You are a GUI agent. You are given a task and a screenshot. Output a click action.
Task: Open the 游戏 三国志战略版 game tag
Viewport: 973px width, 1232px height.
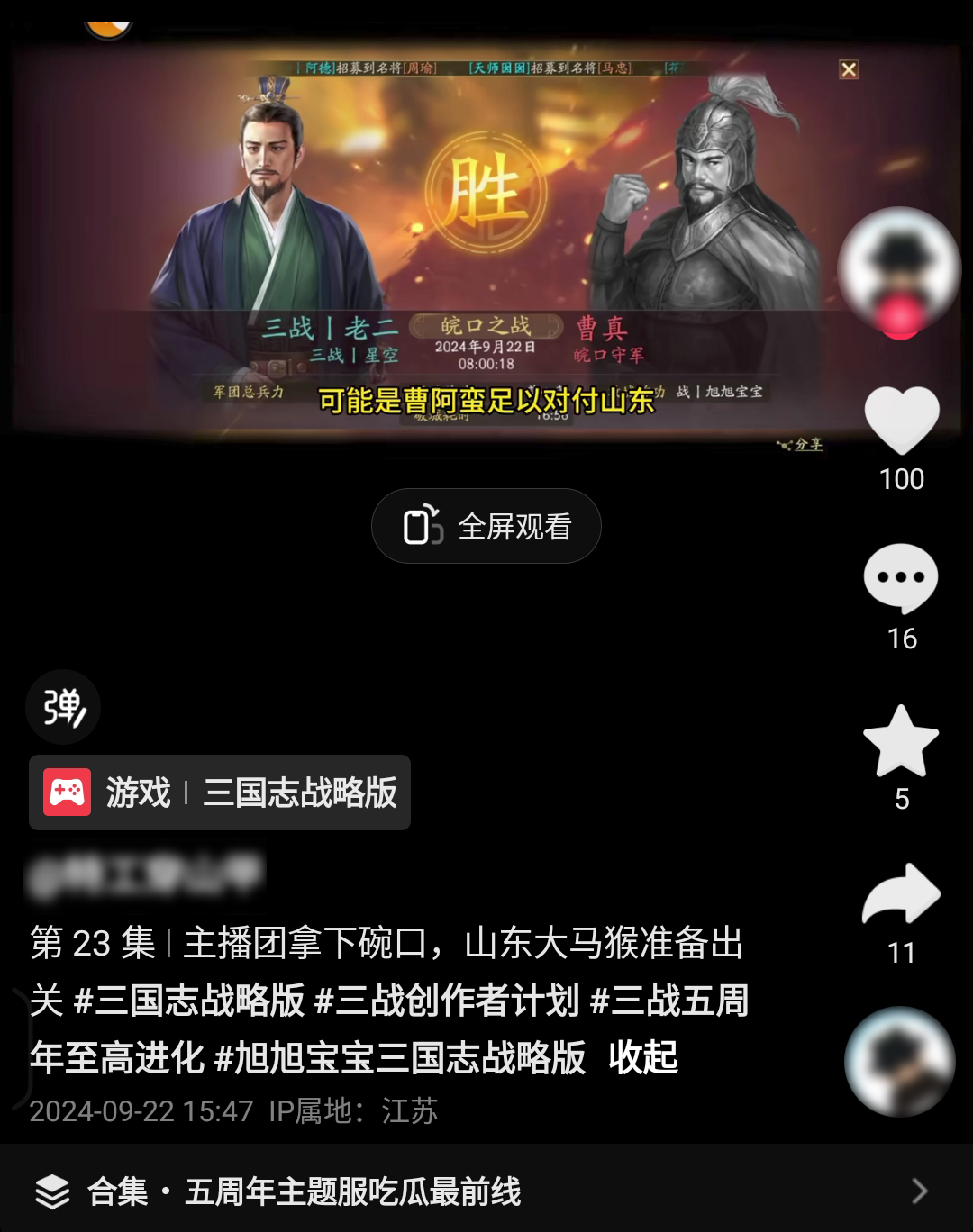coord(220,793)
